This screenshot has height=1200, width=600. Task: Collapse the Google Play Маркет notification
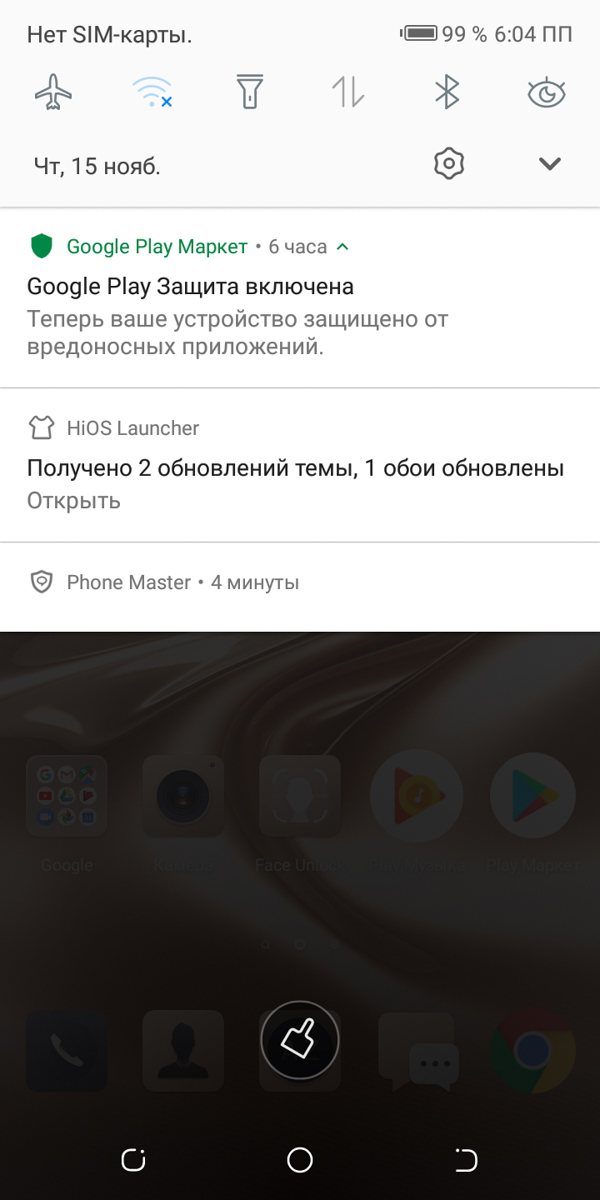tap(343, 246)
